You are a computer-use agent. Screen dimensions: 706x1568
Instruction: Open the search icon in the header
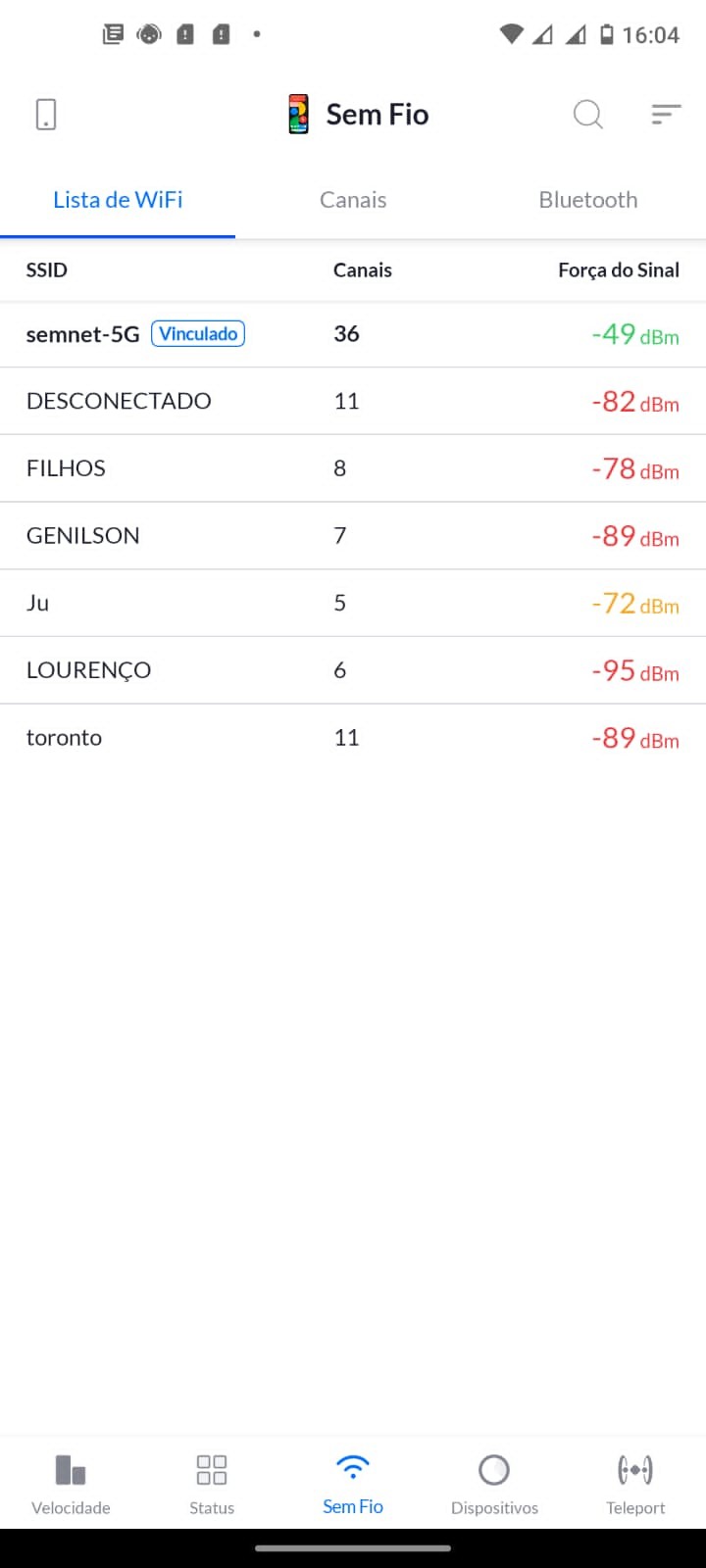pos(587,115)
